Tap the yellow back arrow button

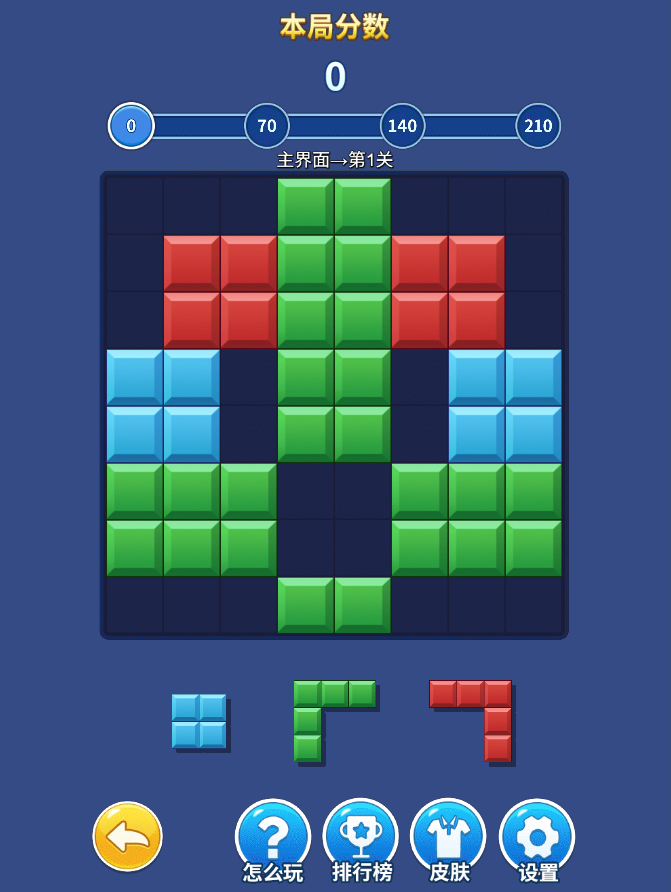pyautogui.click(x=127, y=836)
